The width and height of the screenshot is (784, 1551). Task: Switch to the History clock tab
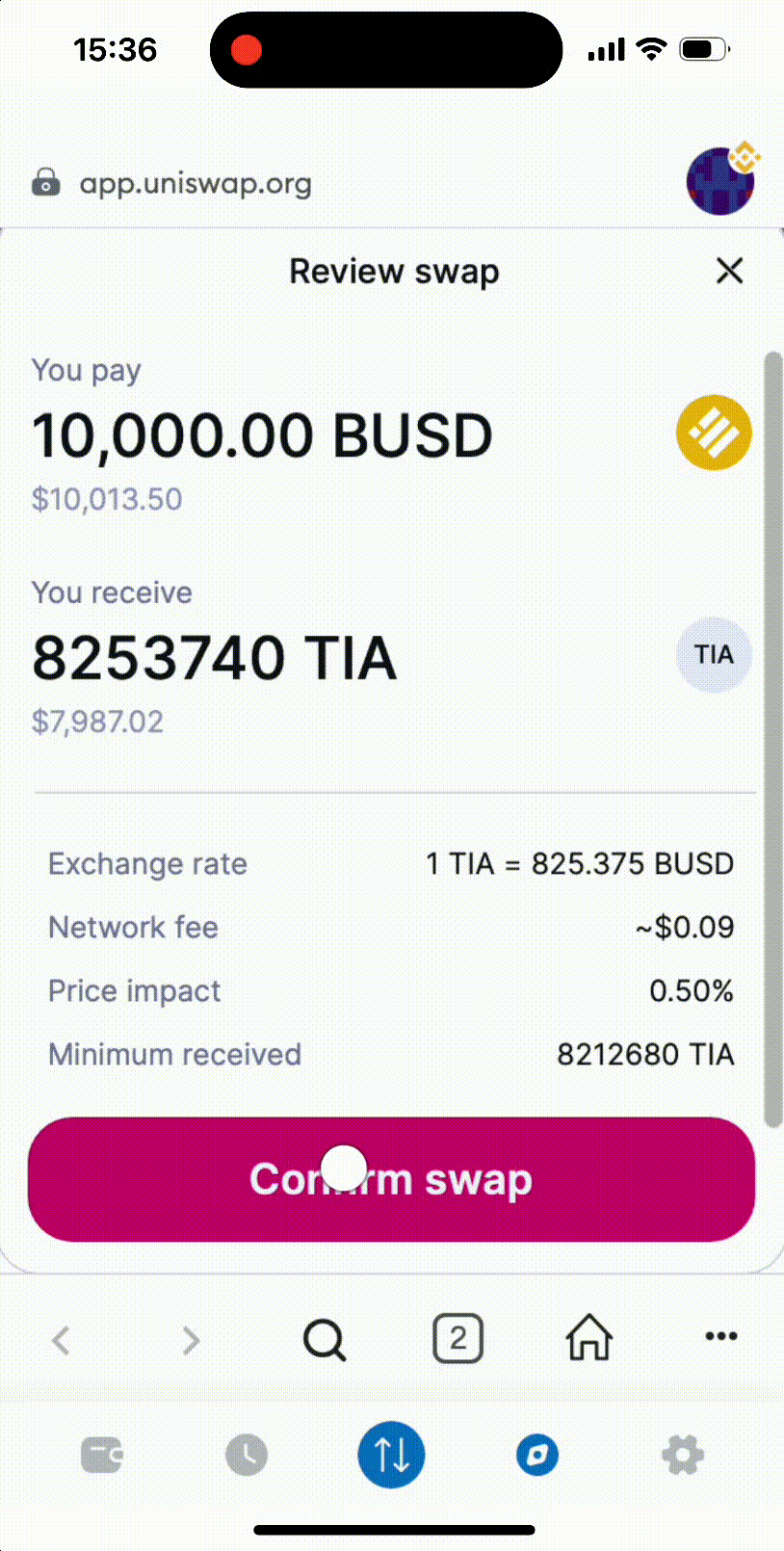click(x=247, y=1455)
